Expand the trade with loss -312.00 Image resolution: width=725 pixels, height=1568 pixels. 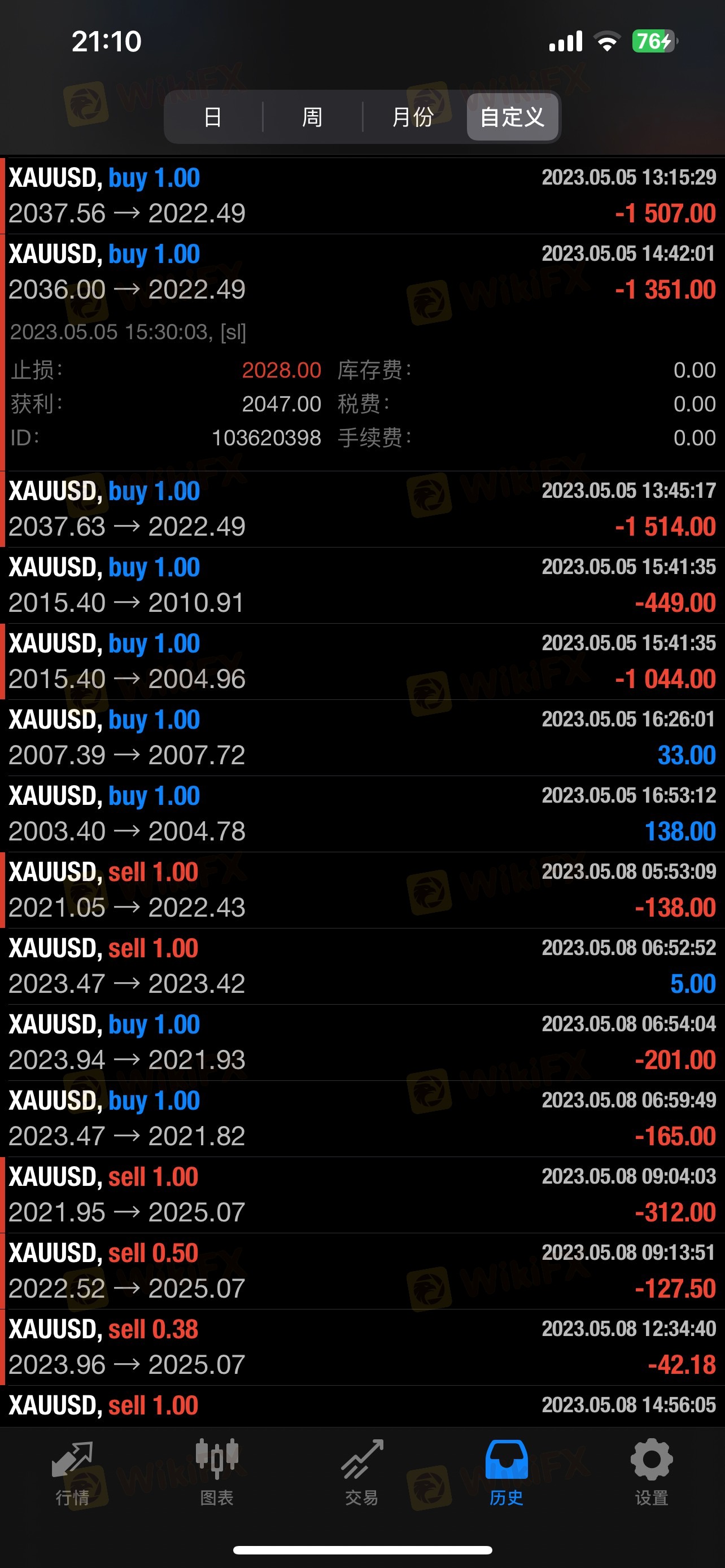pos(362,1195)
